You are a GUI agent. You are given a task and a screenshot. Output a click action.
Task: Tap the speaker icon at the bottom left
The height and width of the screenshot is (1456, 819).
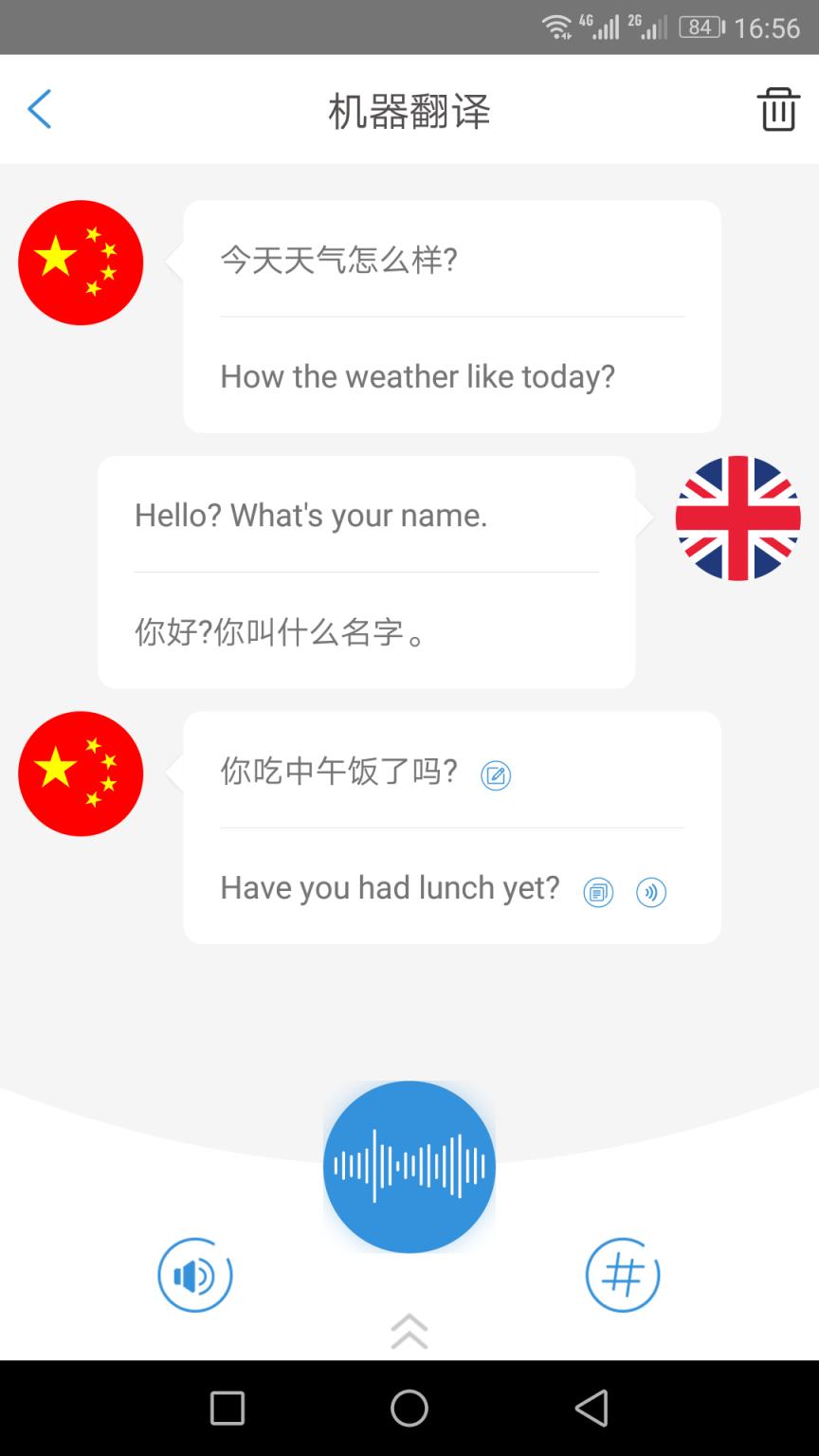pos(194,1276)
